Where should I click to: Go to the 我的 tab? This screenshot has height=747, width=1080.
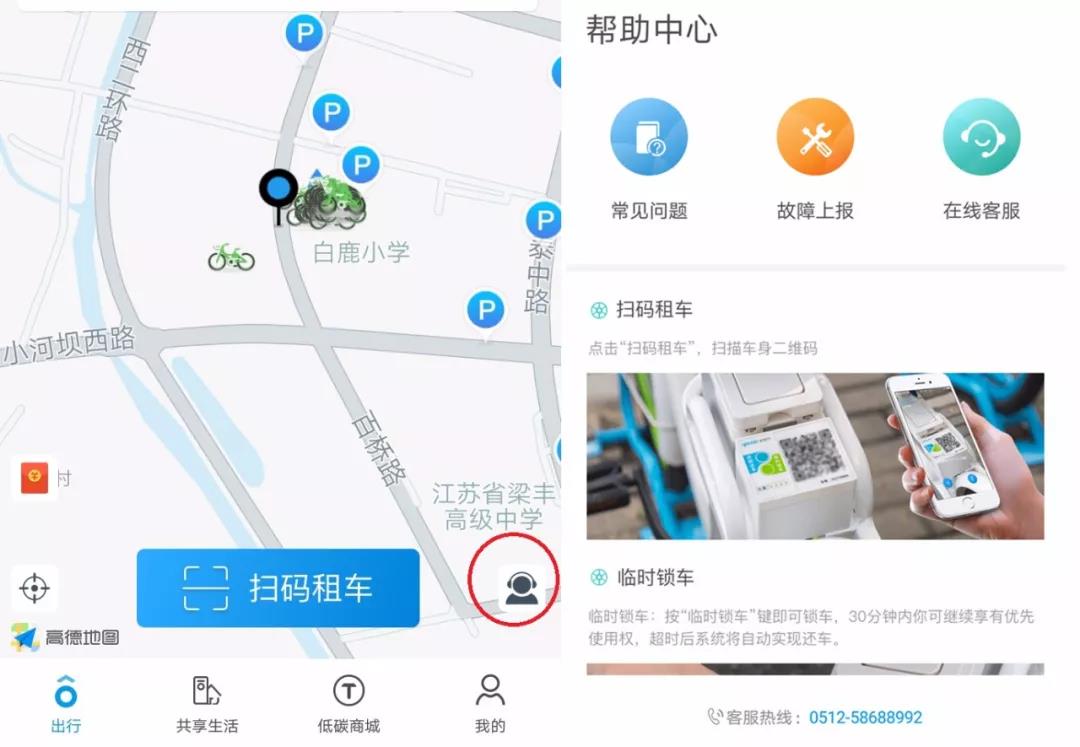(x=490, y=704)
